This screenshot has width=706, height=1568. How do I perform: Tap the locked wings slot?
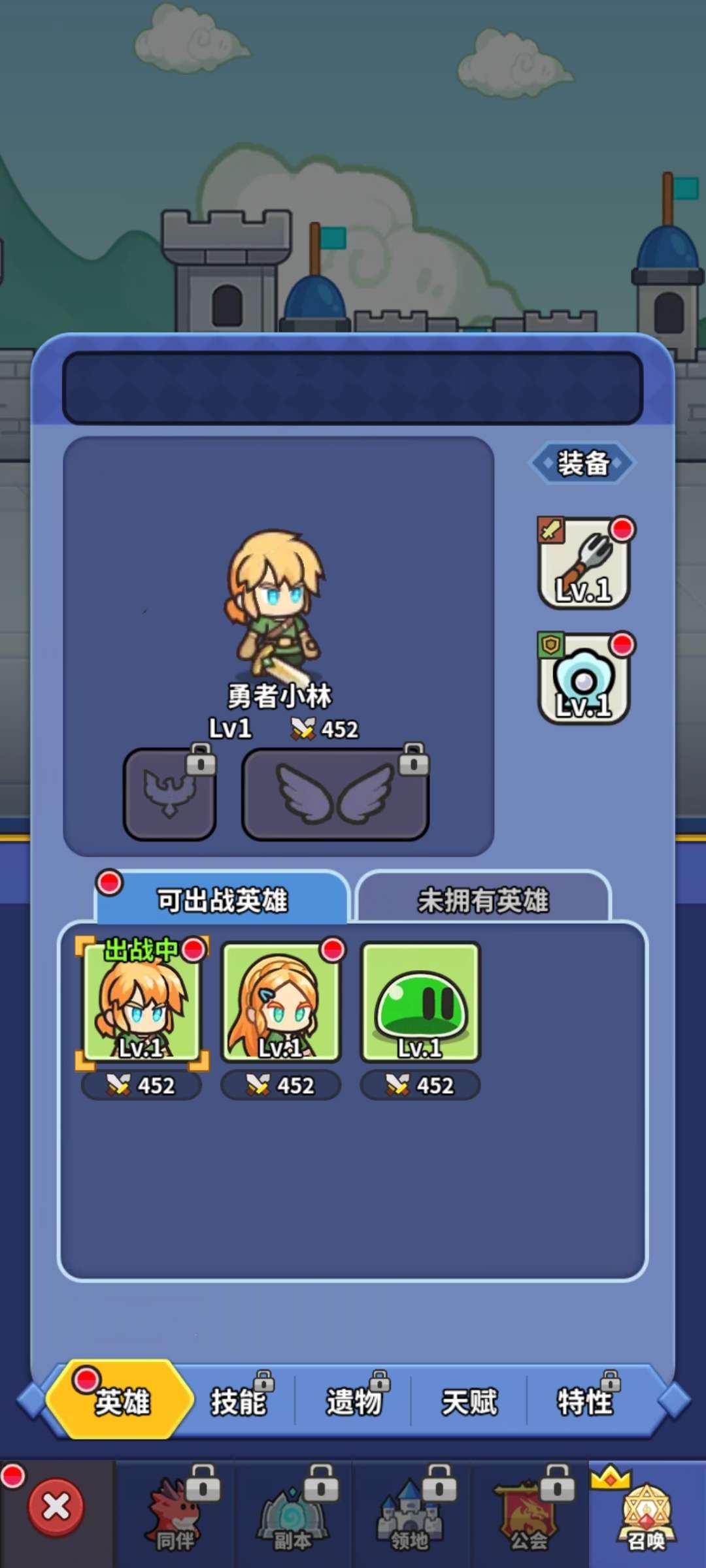[335, 794]
